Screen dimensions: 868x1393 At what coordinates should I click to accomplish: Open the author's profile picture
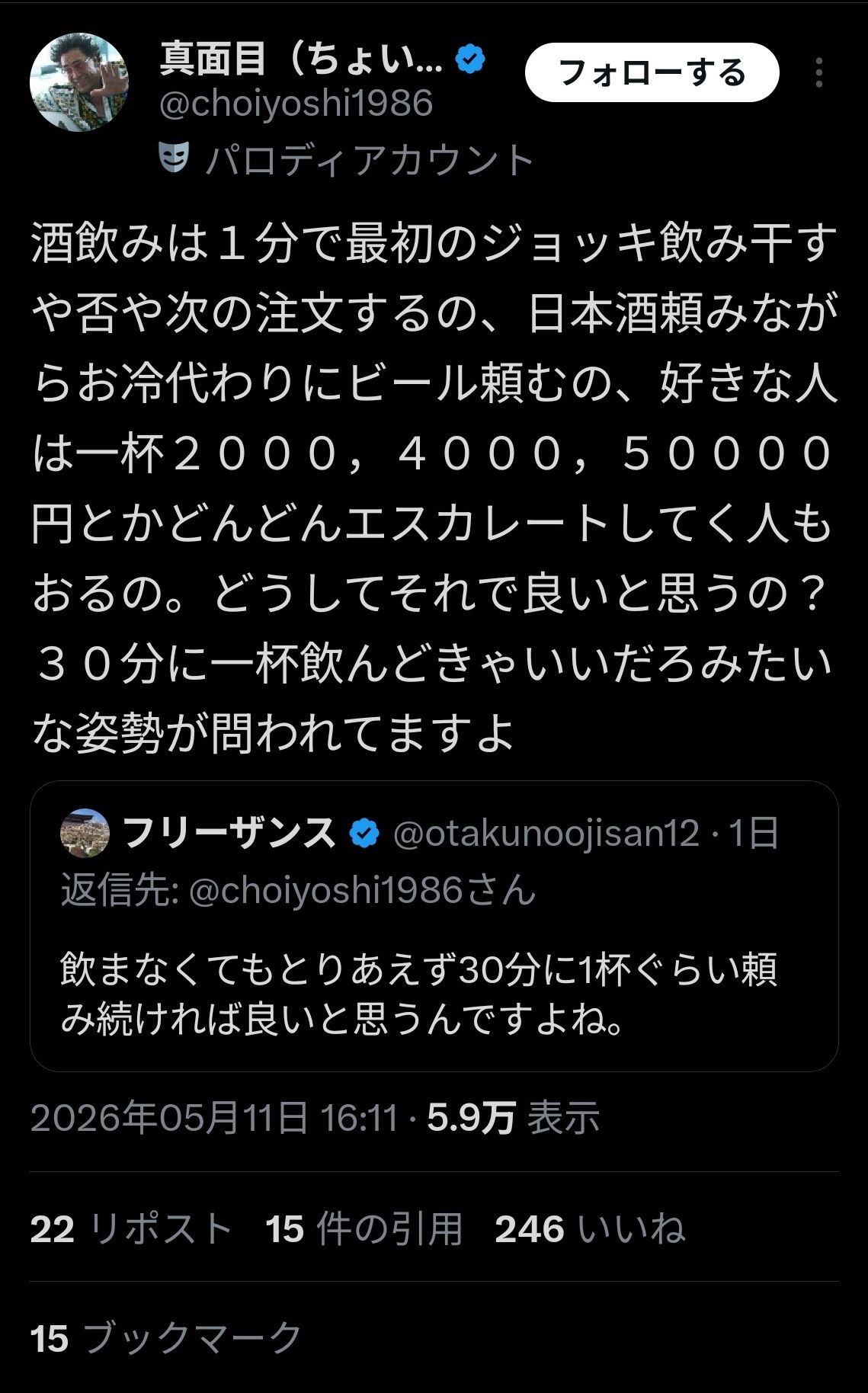(x=79, y=82)
